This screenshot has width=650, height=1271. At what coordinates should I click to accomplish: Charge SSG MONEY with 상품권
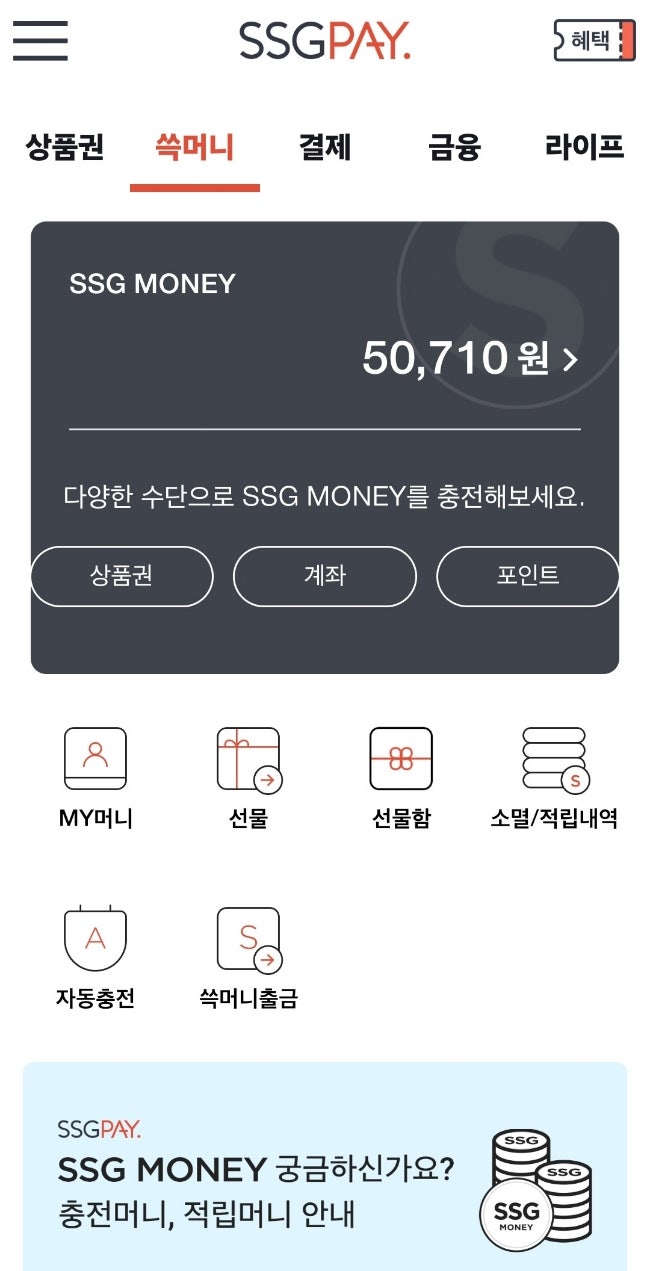(x=121, y=576)
